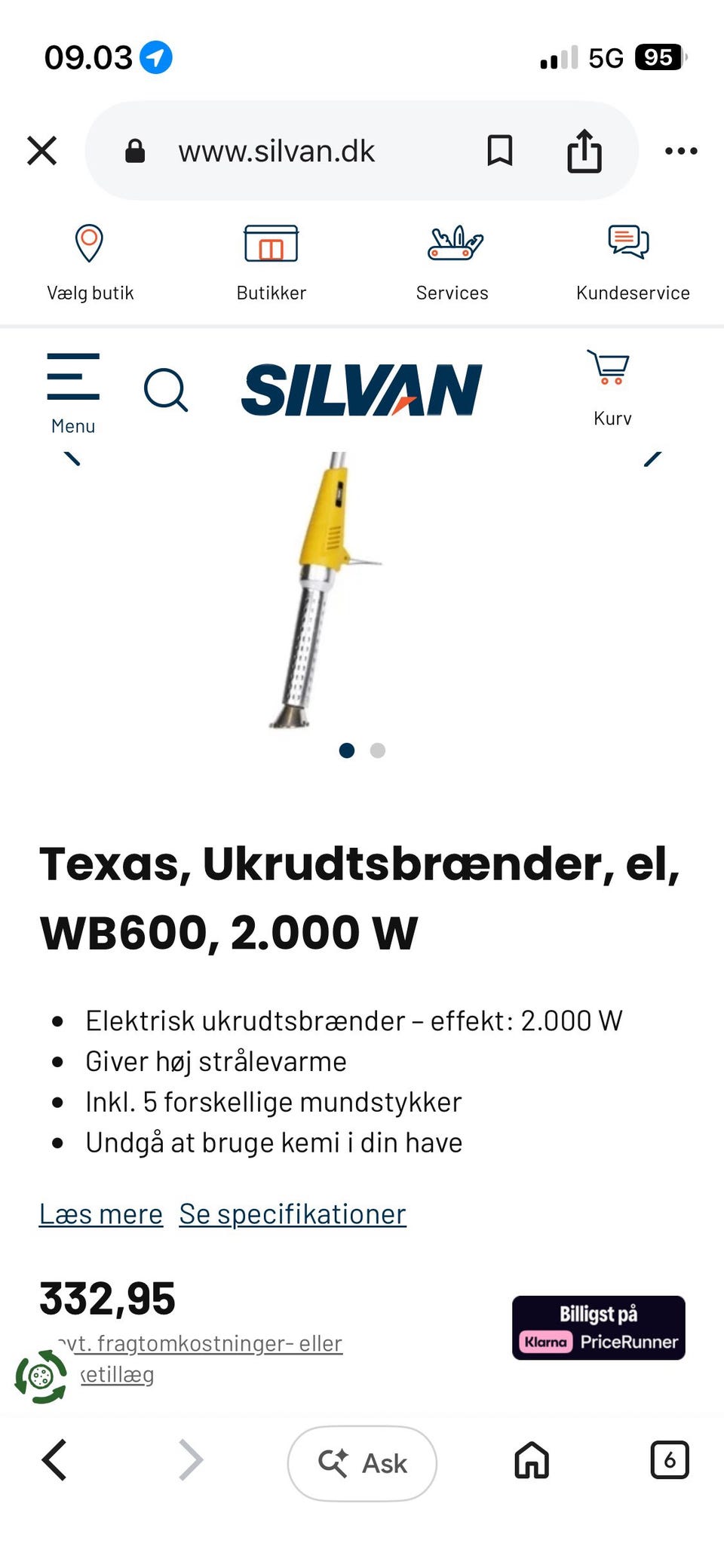Open Kundeservice

[633, 263]
